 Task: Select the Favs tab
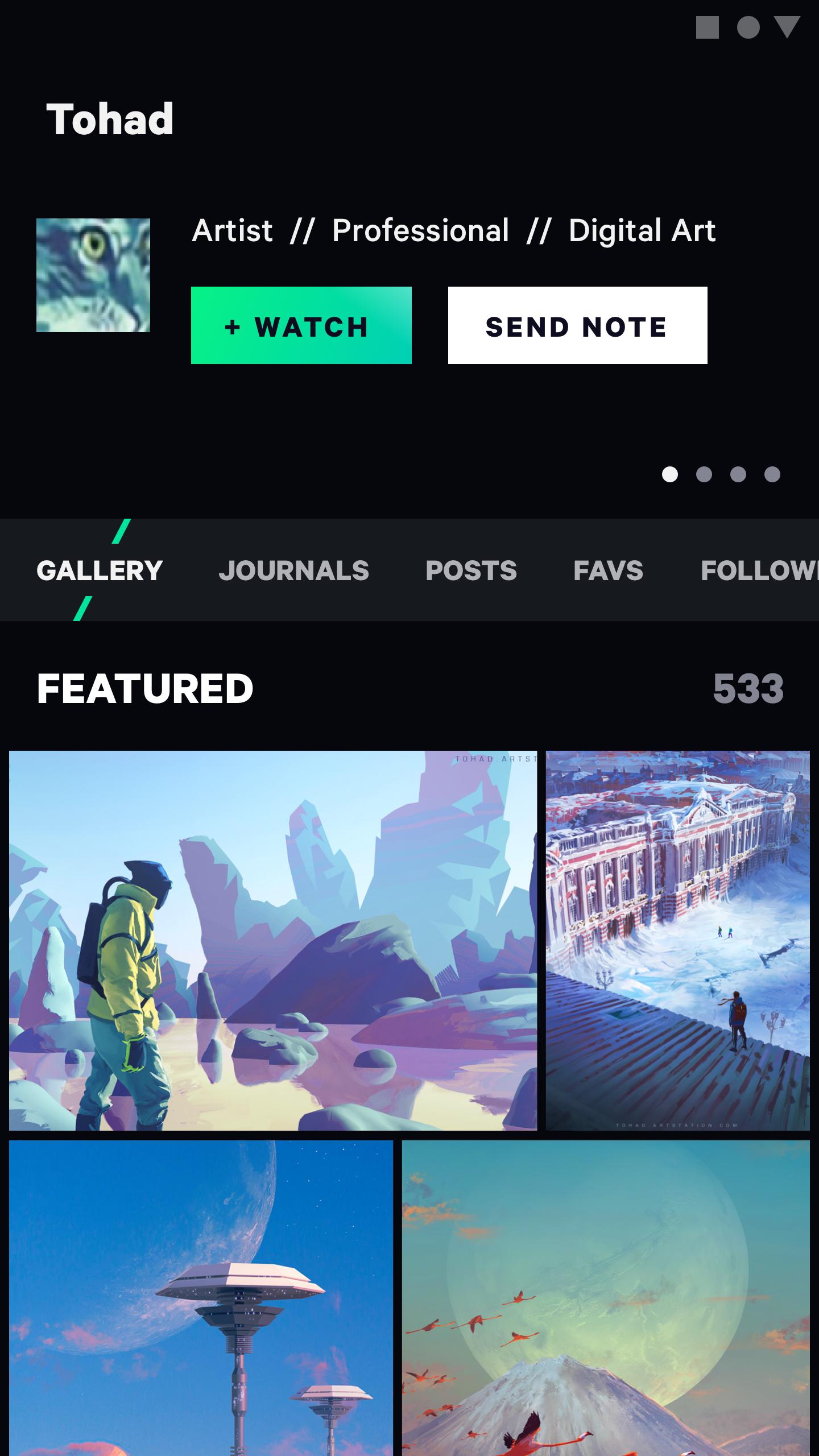[608, 570]
